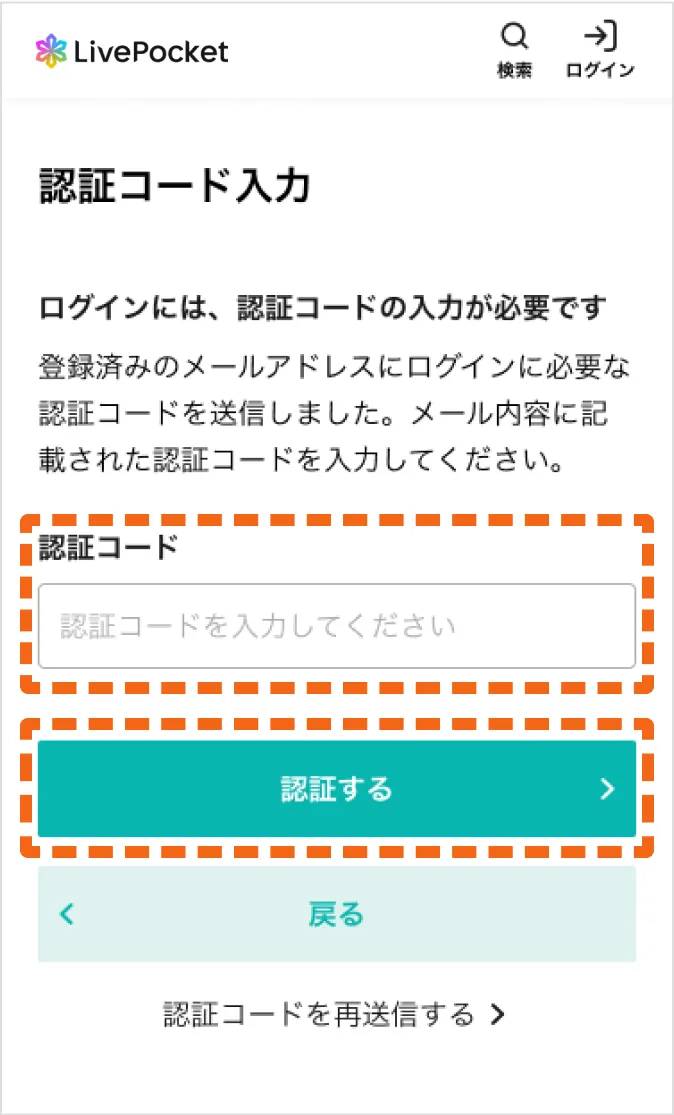Open the 検索 search icon
The width and height of the screenshot is (674, 1115).
(x=514, y=50)
